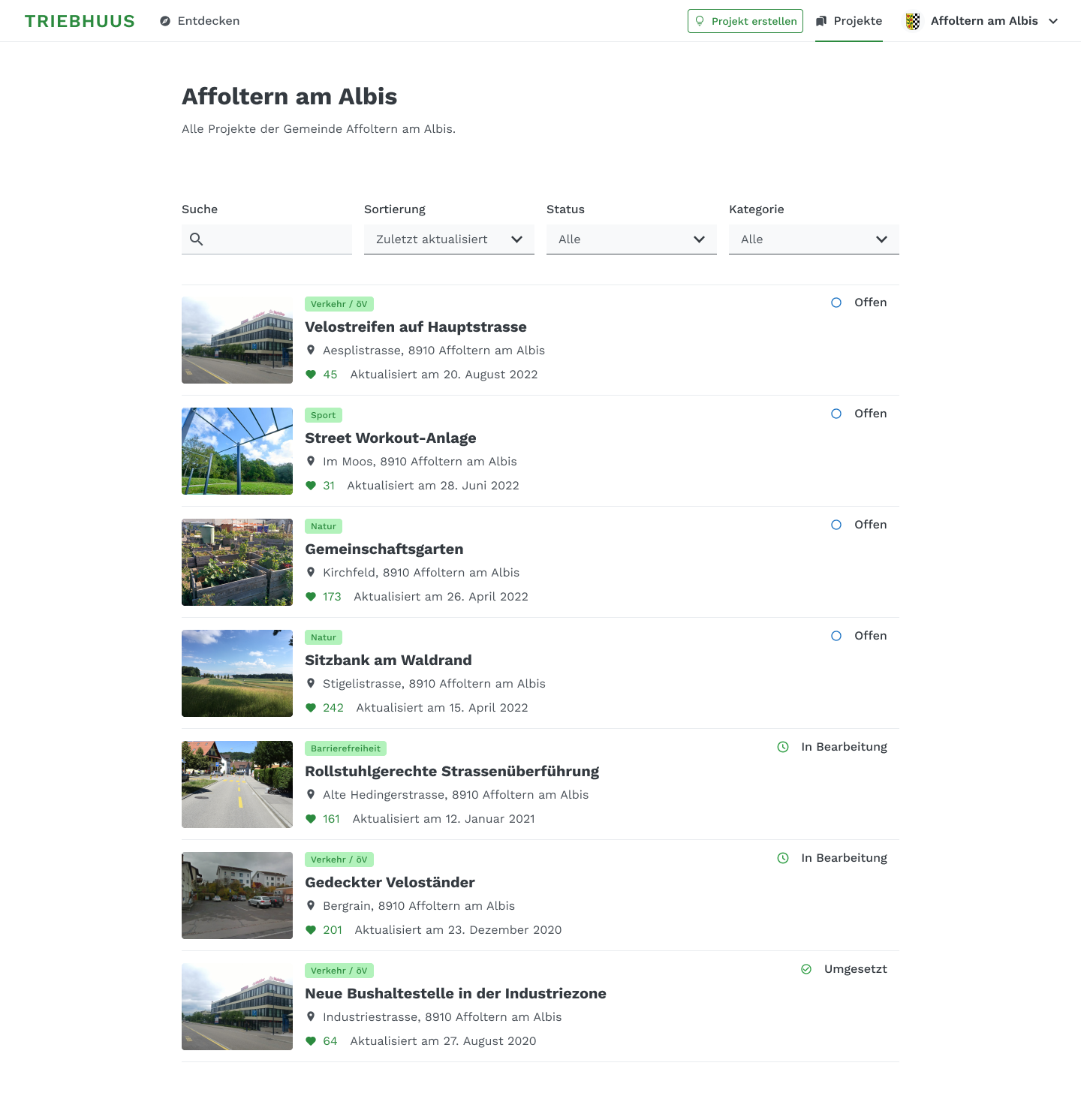Focus the Suche search field
The width and height of the screenshot is (1081, 1120).
275,239
